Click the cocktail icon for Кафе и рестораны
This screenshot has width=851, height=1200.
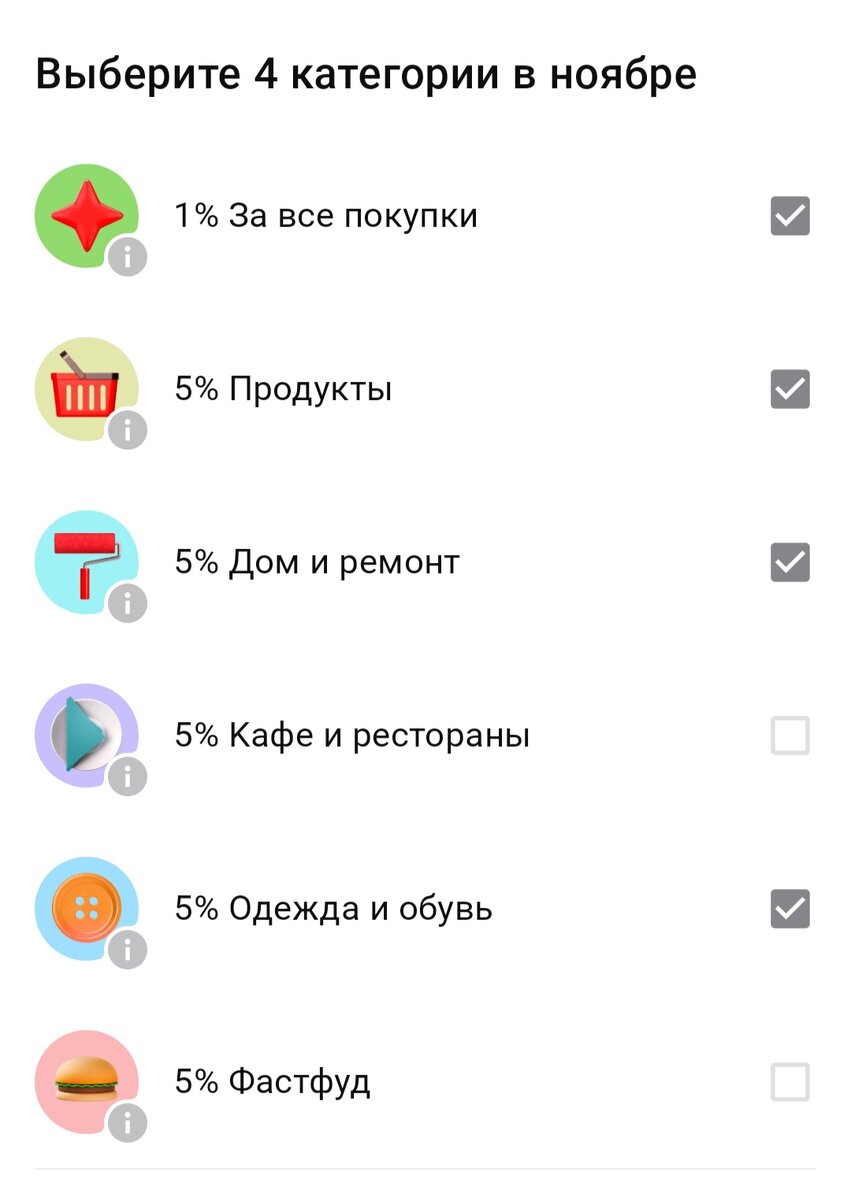tap(88, 735)
